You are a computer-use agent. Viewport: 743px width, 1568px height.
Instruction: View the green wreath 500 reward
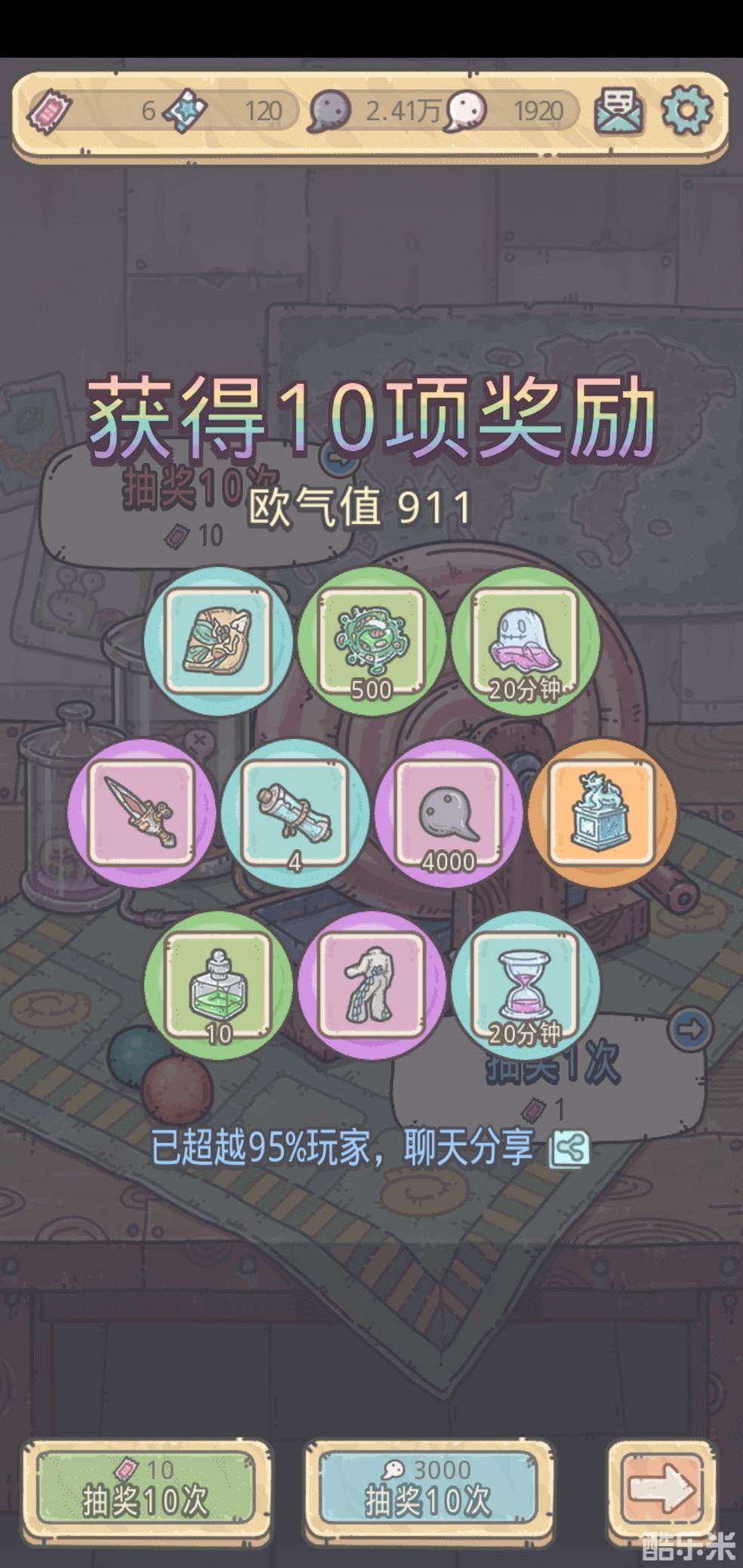(371, 642)
